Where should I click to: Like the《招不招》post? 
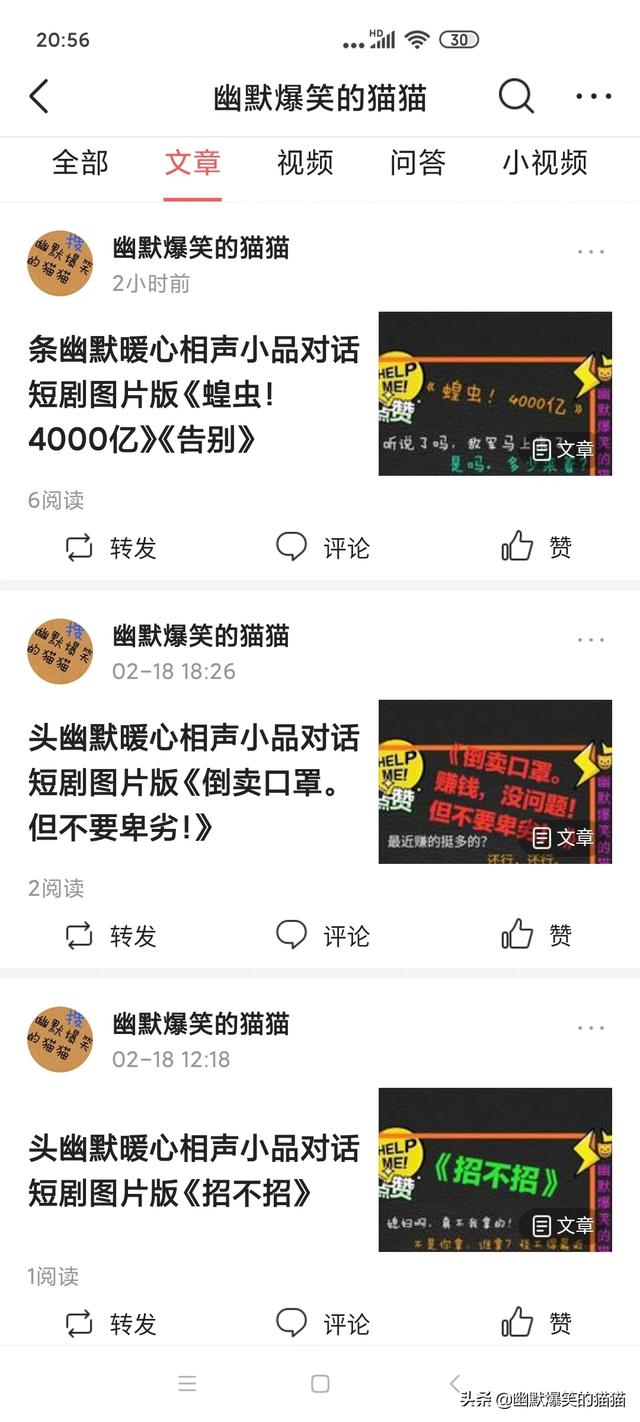coord(536,1323)
